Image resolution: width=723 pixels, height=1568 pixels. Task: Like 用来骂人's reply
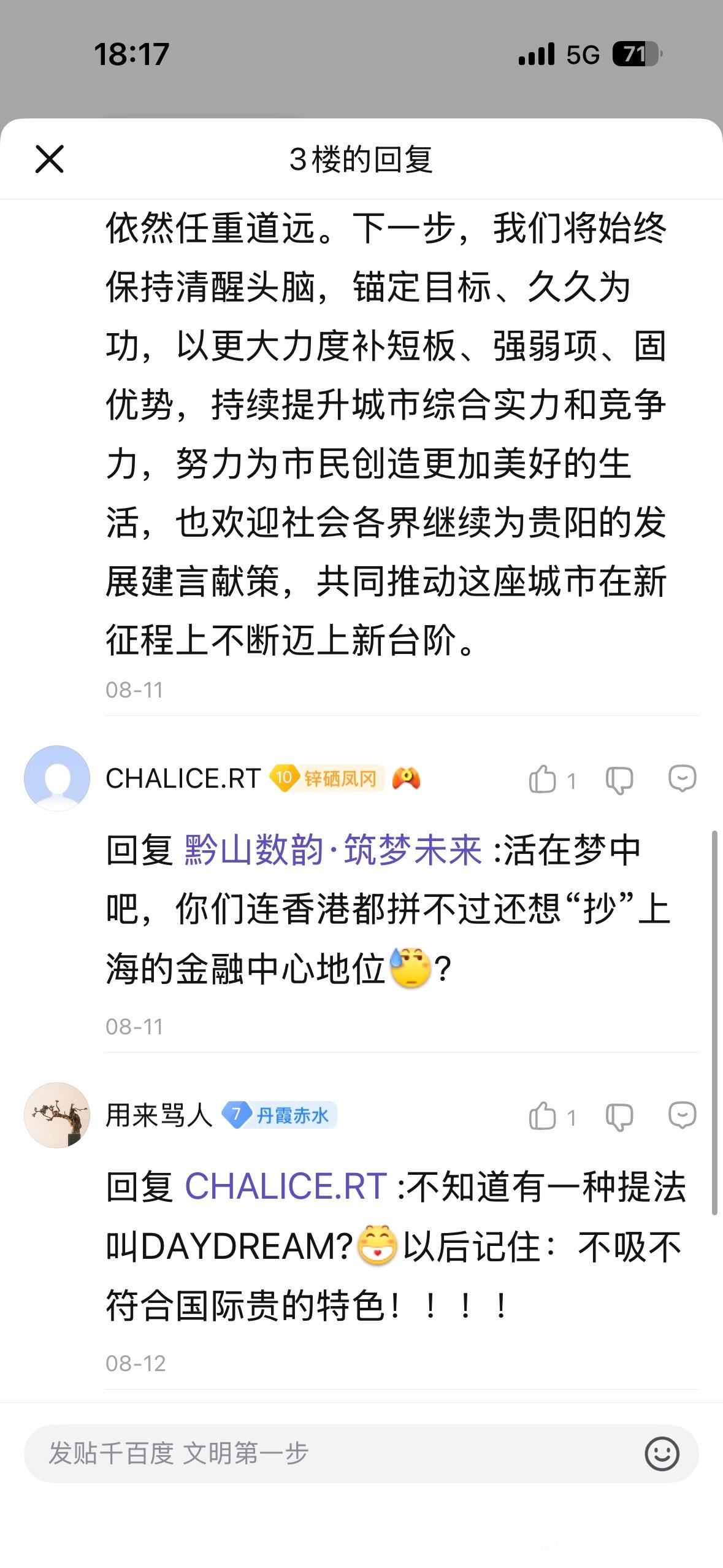[x=543, y=1116]
